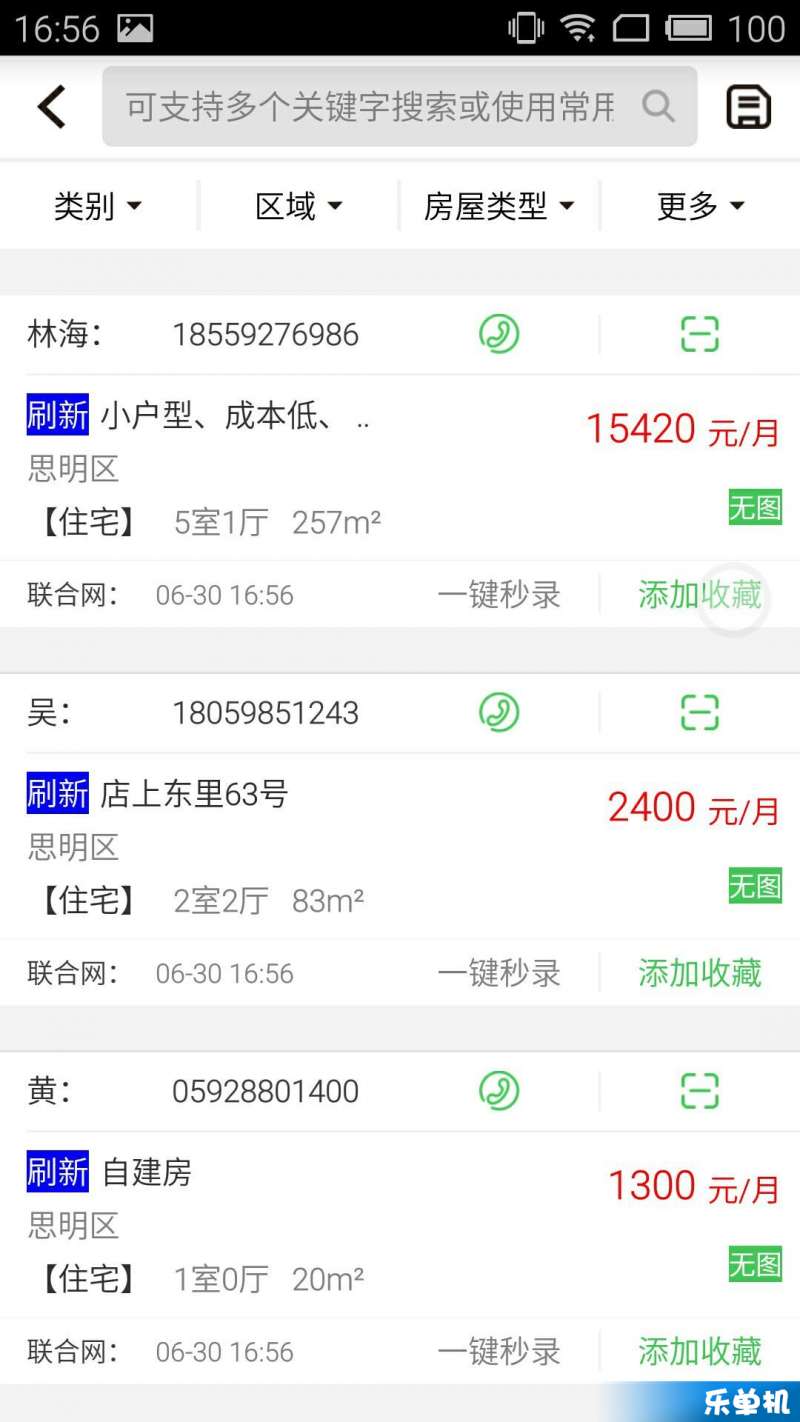Viewport: 800px width, 1422px height.
Task: Call 吴 using the phone icon
Action: (x=499, y=713)
